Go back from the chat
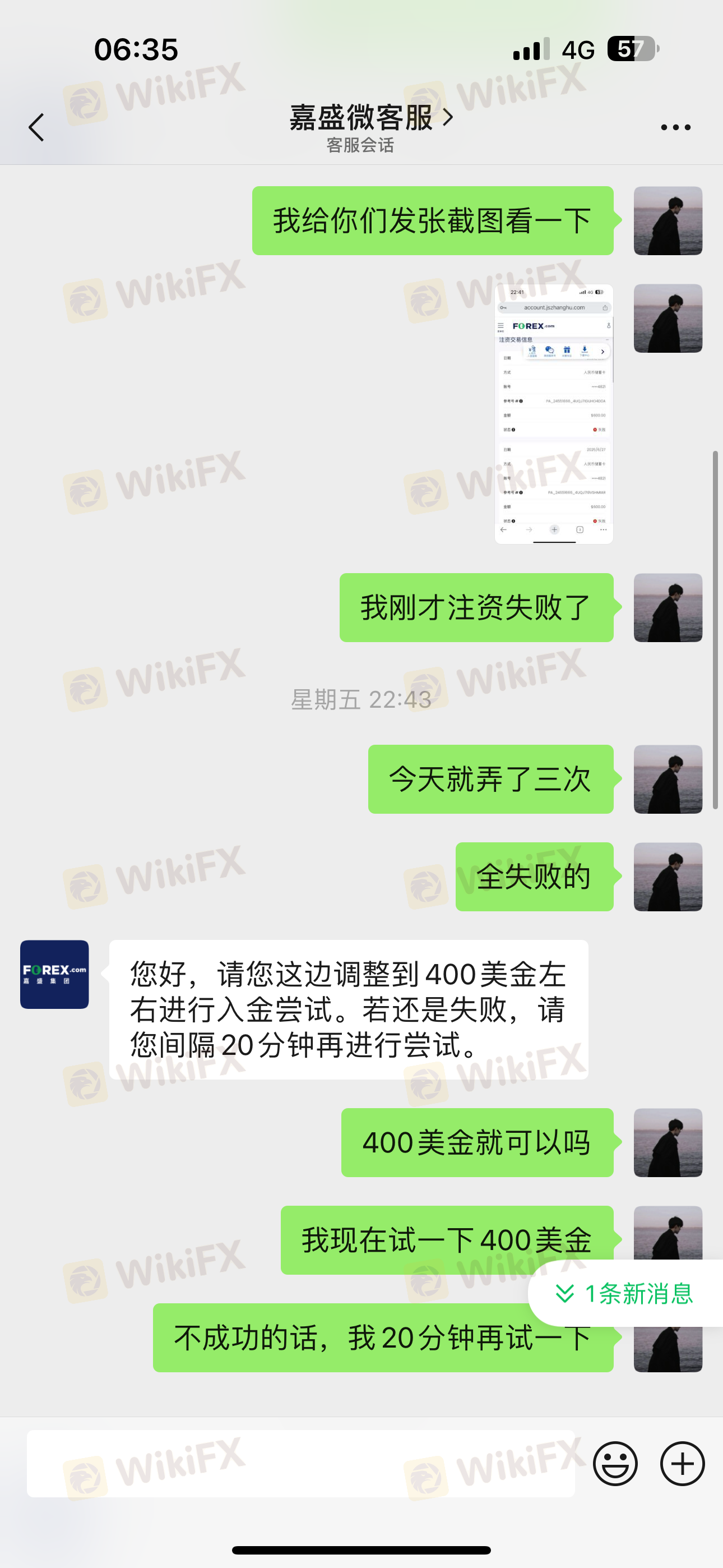The width and height of the screenshot is (723, 1568). [x=36, y=127]
